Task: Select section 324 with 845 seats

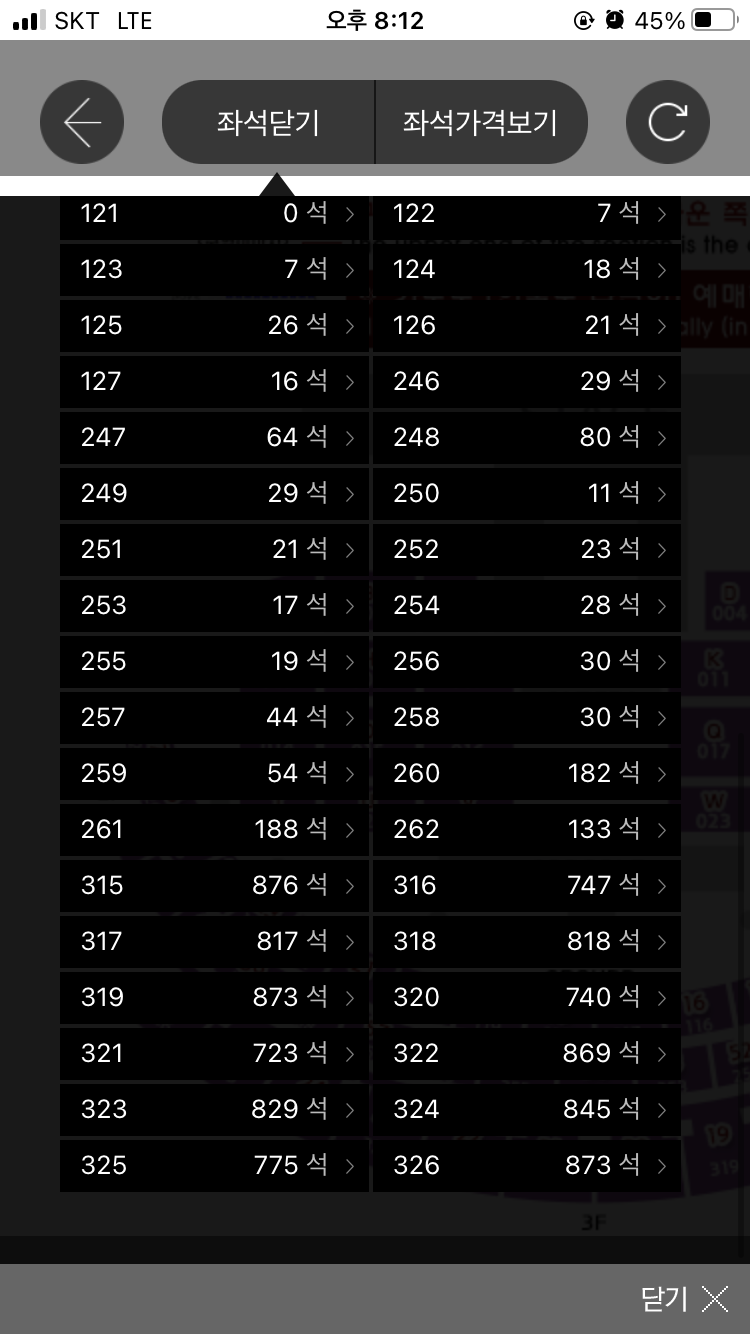Action: click(x=526, y=1109)
